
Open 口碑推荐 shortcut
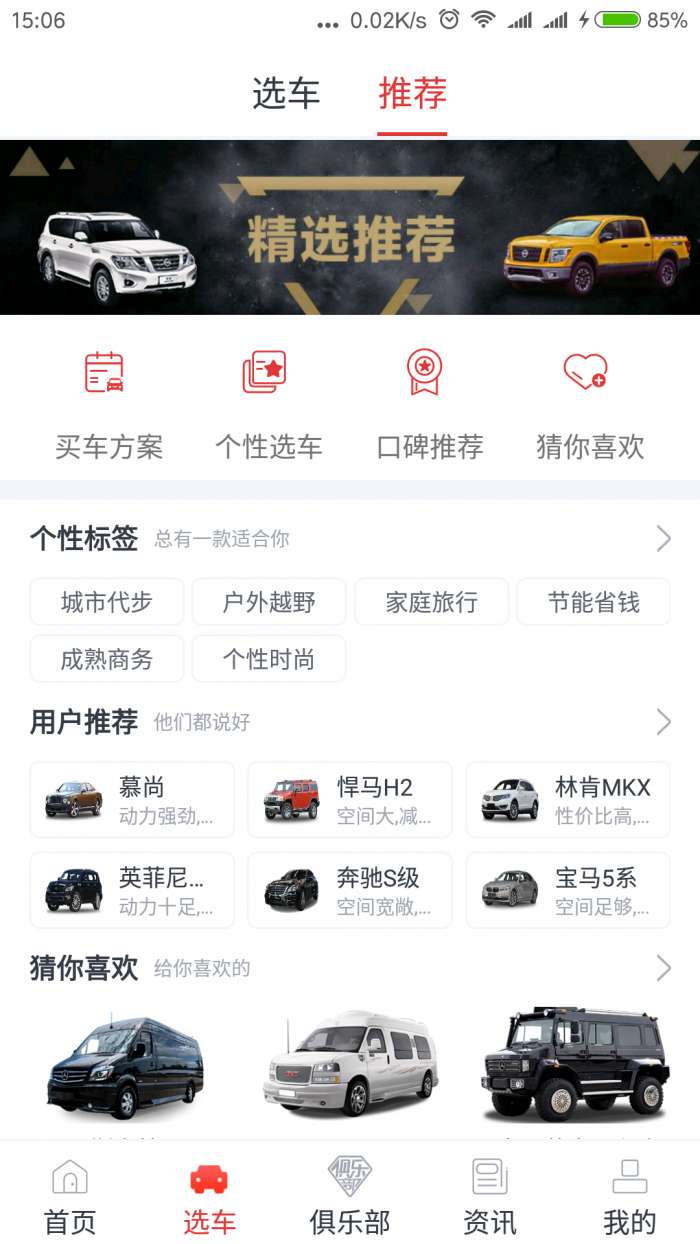tap(429, 405)
